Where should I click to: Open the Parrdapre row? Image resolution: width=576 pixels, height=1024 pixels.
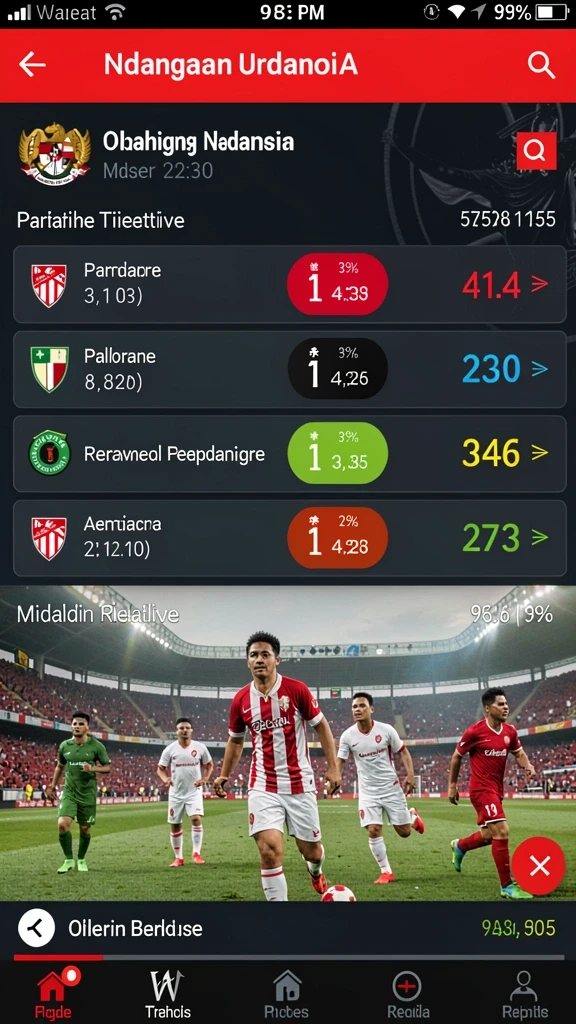[289, 285]
